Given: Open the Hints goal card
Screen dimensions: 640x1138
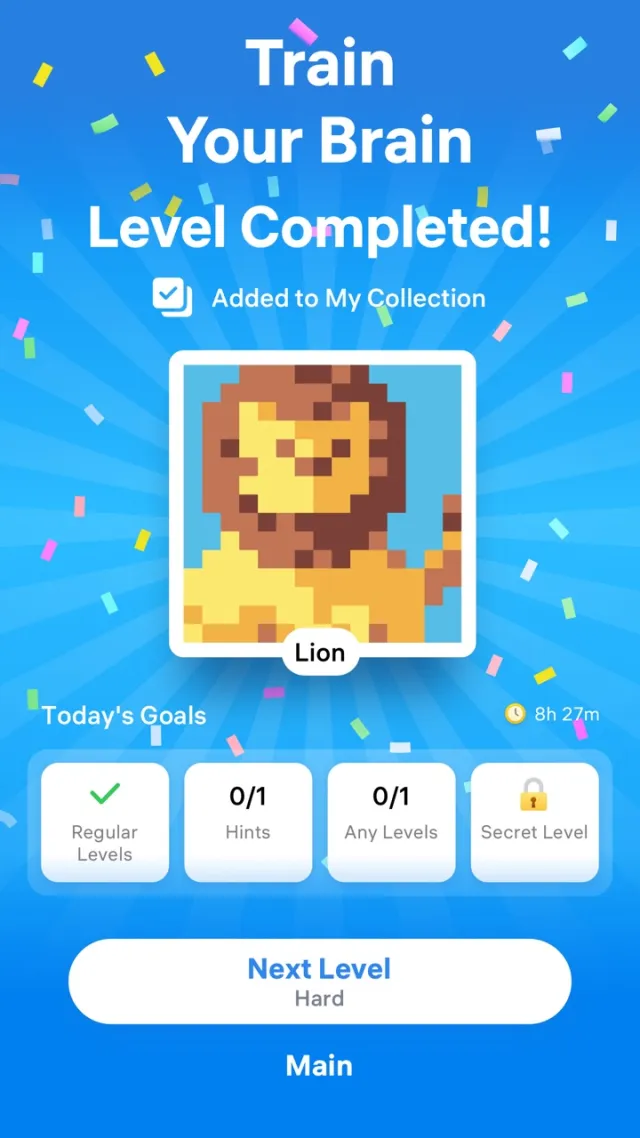Looking at the screenshot, I should point(248,822).
